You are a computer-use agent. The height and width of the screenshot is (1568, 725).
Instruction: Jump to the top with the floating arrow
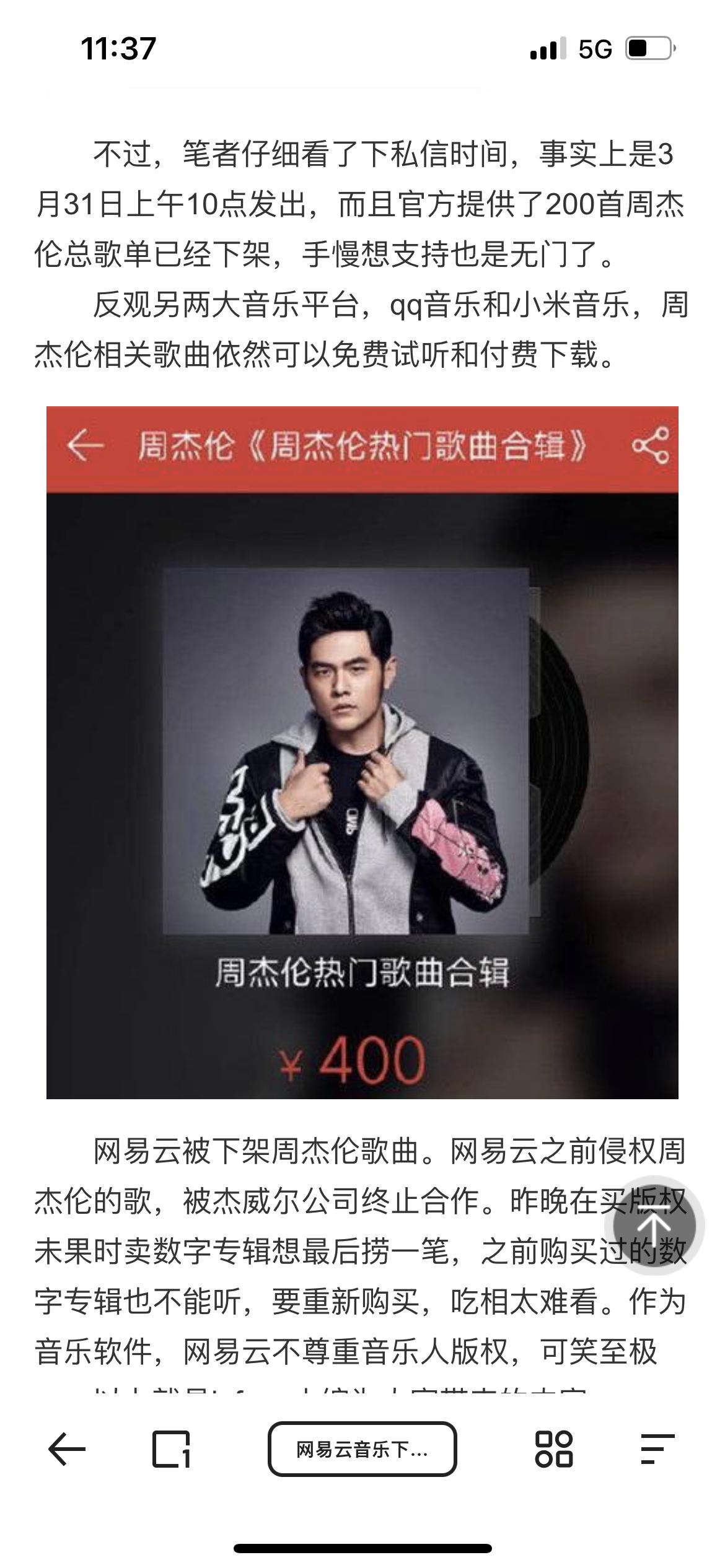point(655,1225)
